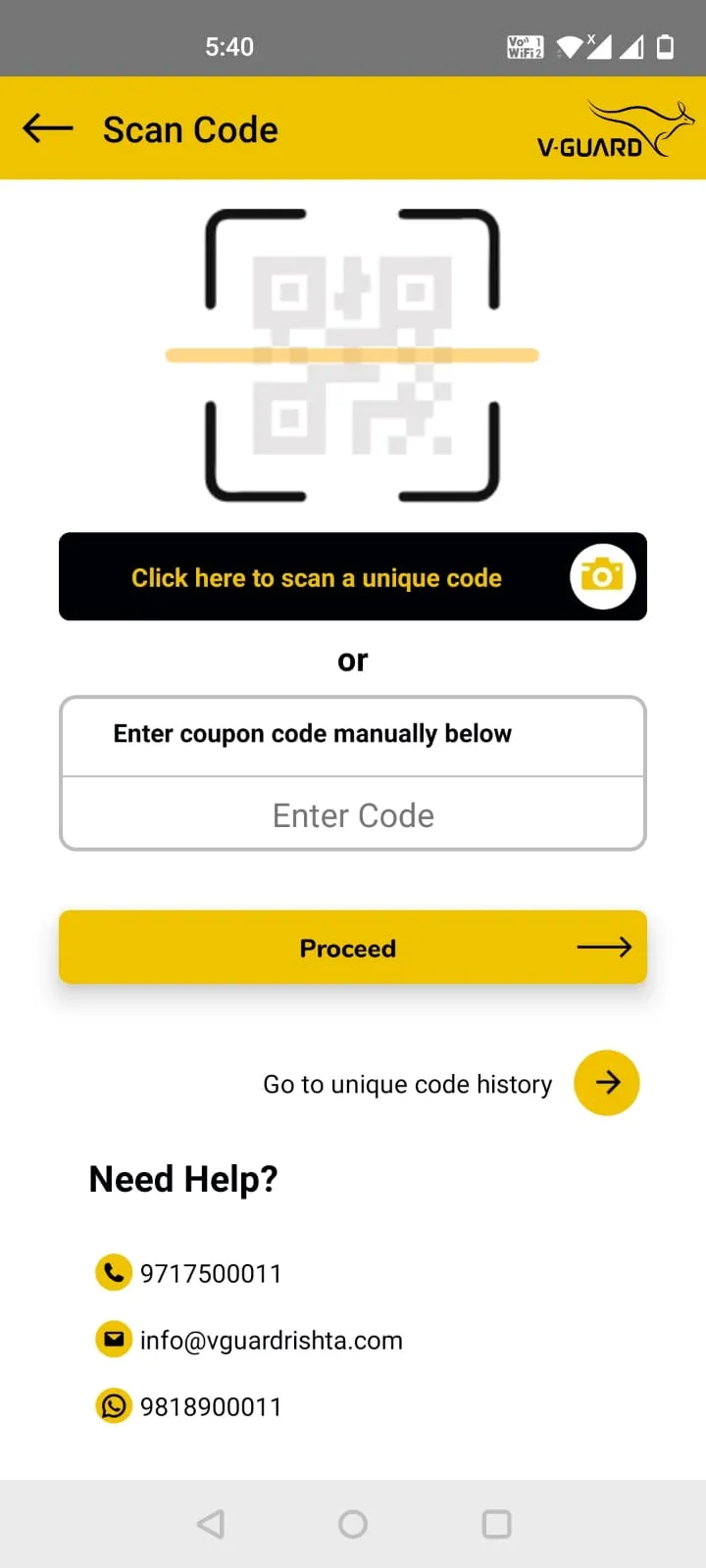Focus the Enter Code field
This screenshot has width=706, height=1568.
353,815
